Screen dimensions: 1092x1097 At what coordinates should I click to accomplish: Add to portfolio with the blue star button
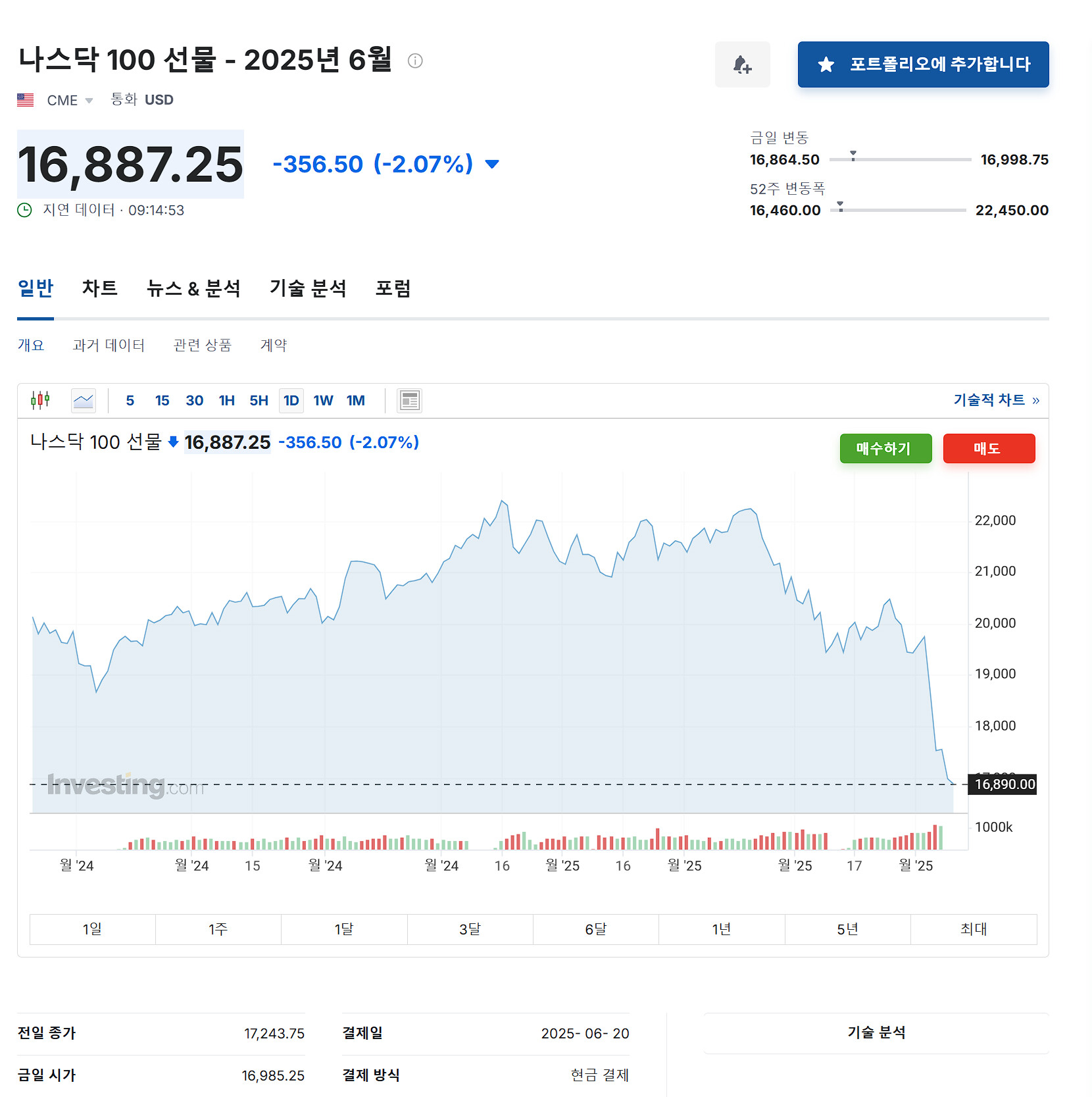click(x=923, y=64)
